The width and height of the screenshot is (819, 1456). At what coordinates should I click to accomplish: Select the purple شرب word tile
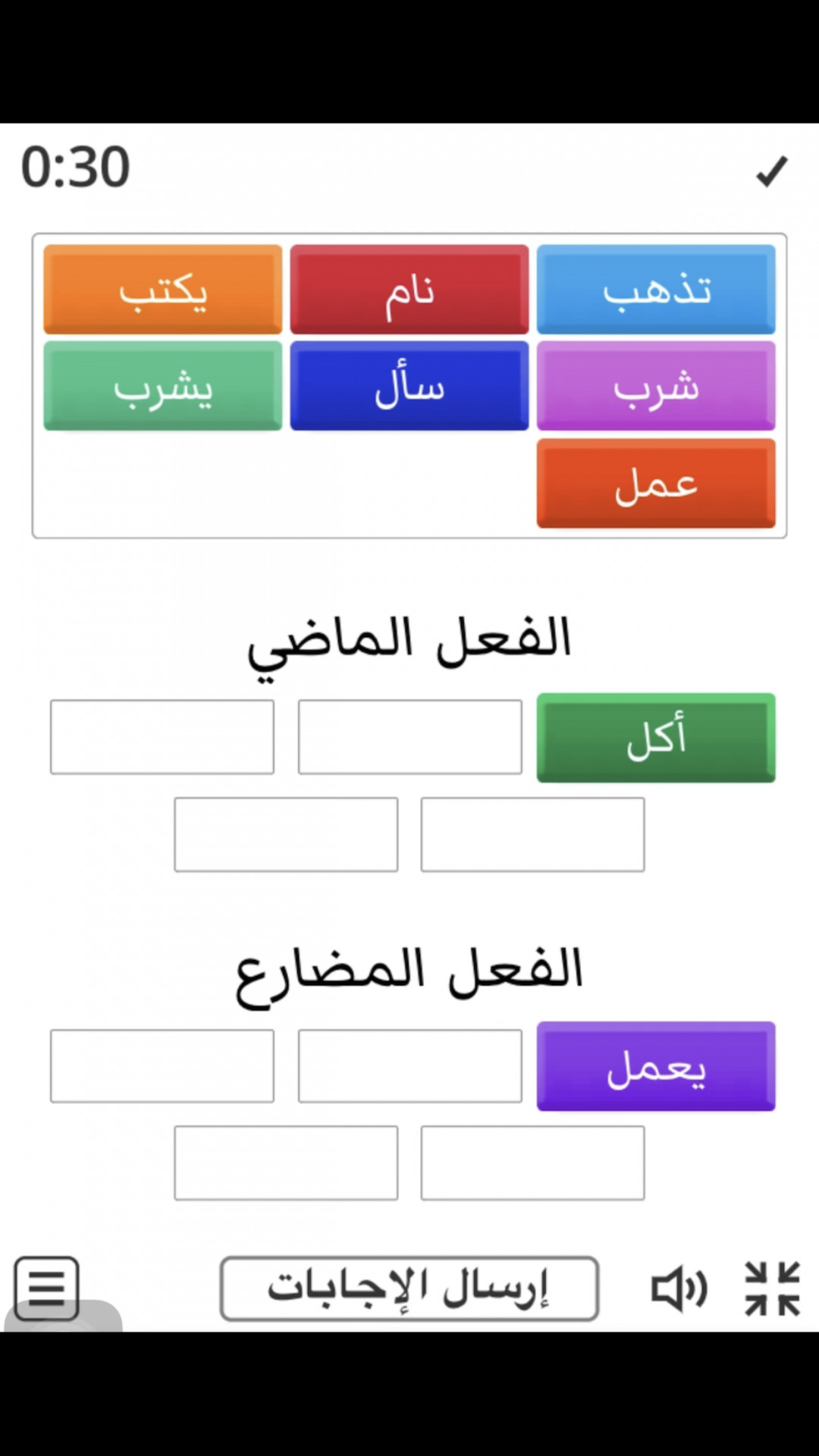656,386
